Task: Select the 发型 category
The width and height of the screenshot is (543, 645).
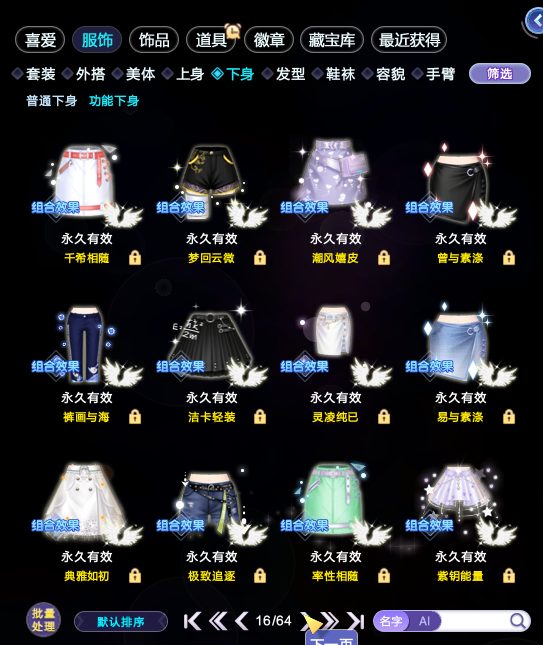Action: pyautogui.click(x=284, y=74)
